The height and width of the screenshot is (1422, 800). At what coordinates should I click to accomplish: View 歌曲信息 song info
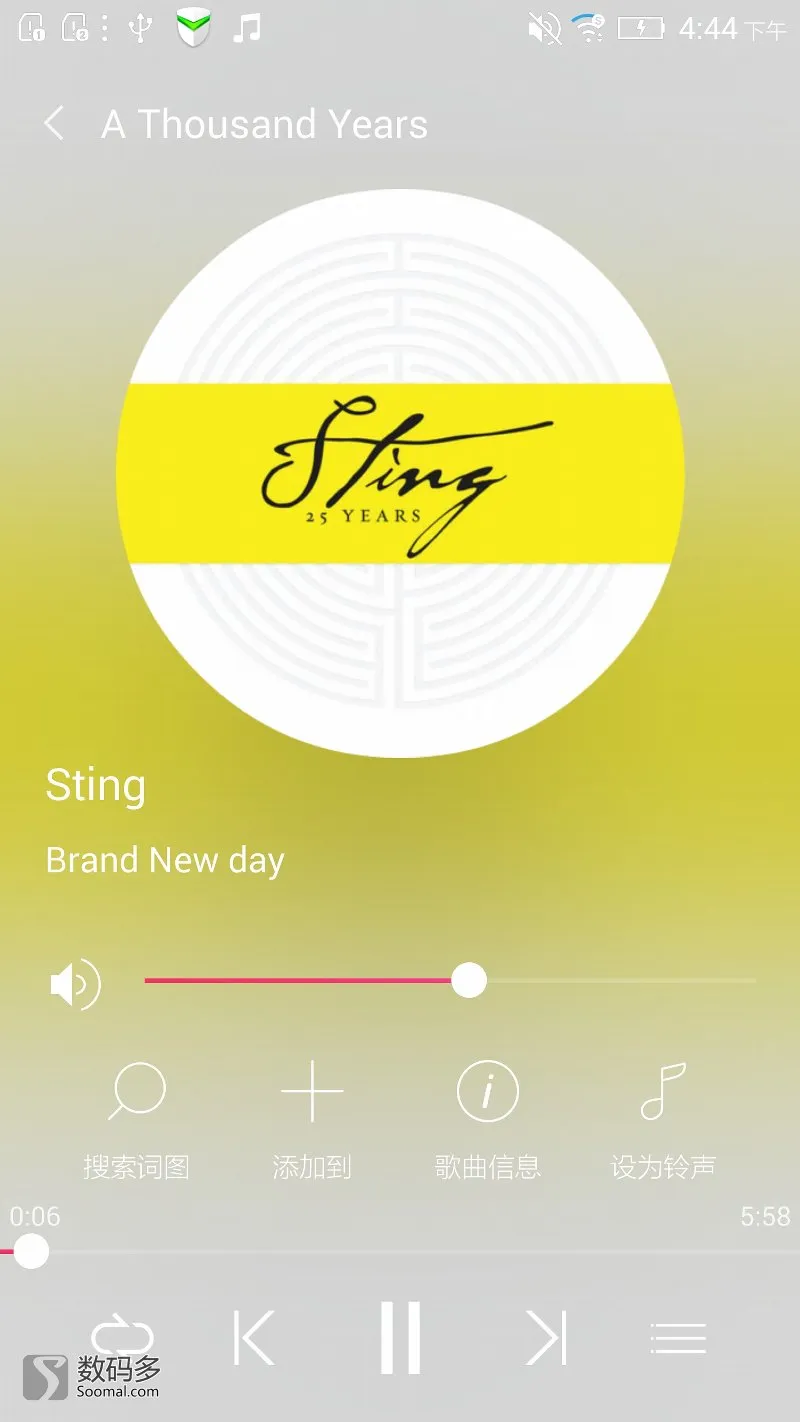pos(488,1121)
